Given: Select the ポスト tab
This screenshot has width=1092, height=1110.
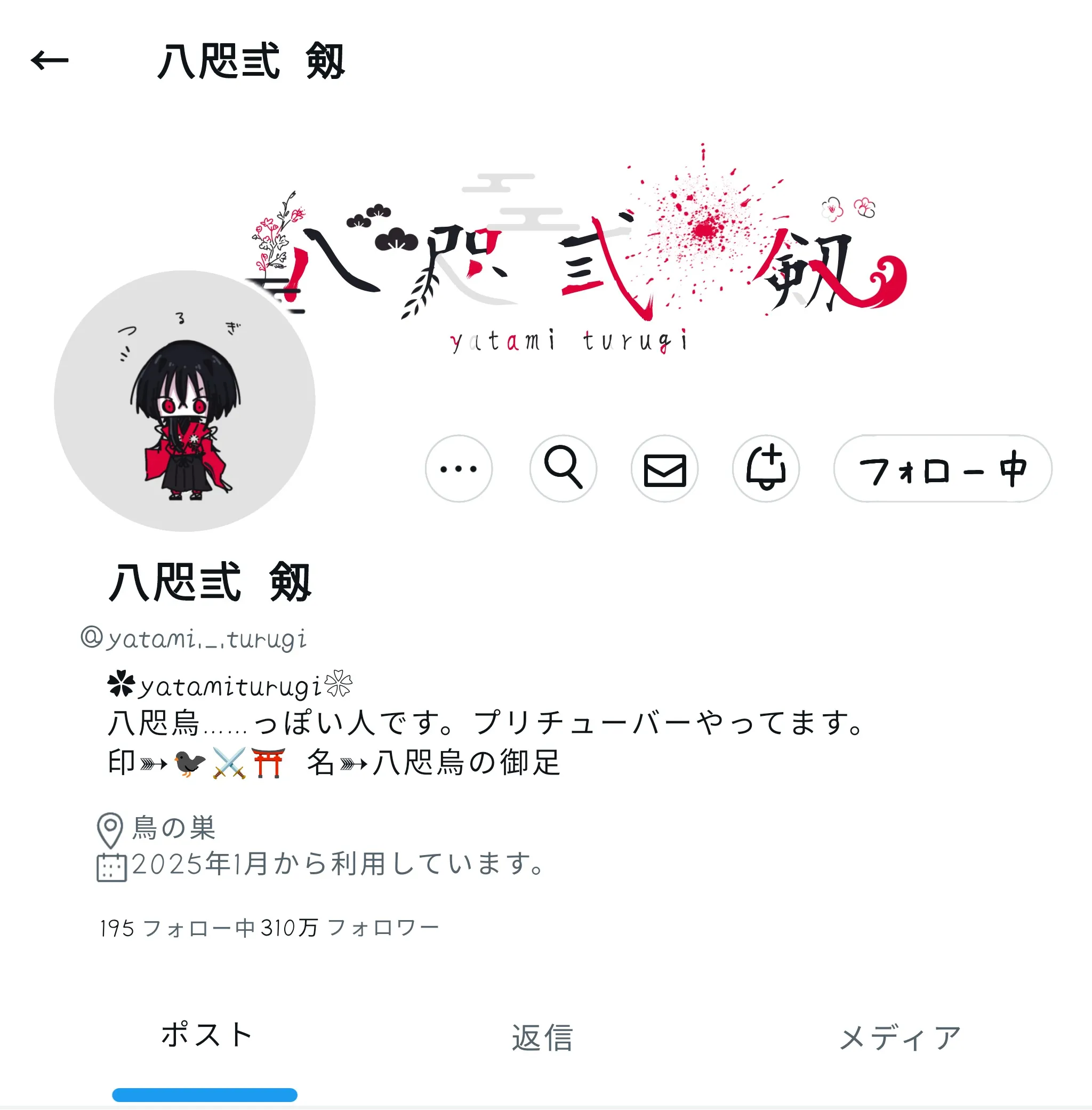Looking at the screenshot, I should click(206, 1036).
